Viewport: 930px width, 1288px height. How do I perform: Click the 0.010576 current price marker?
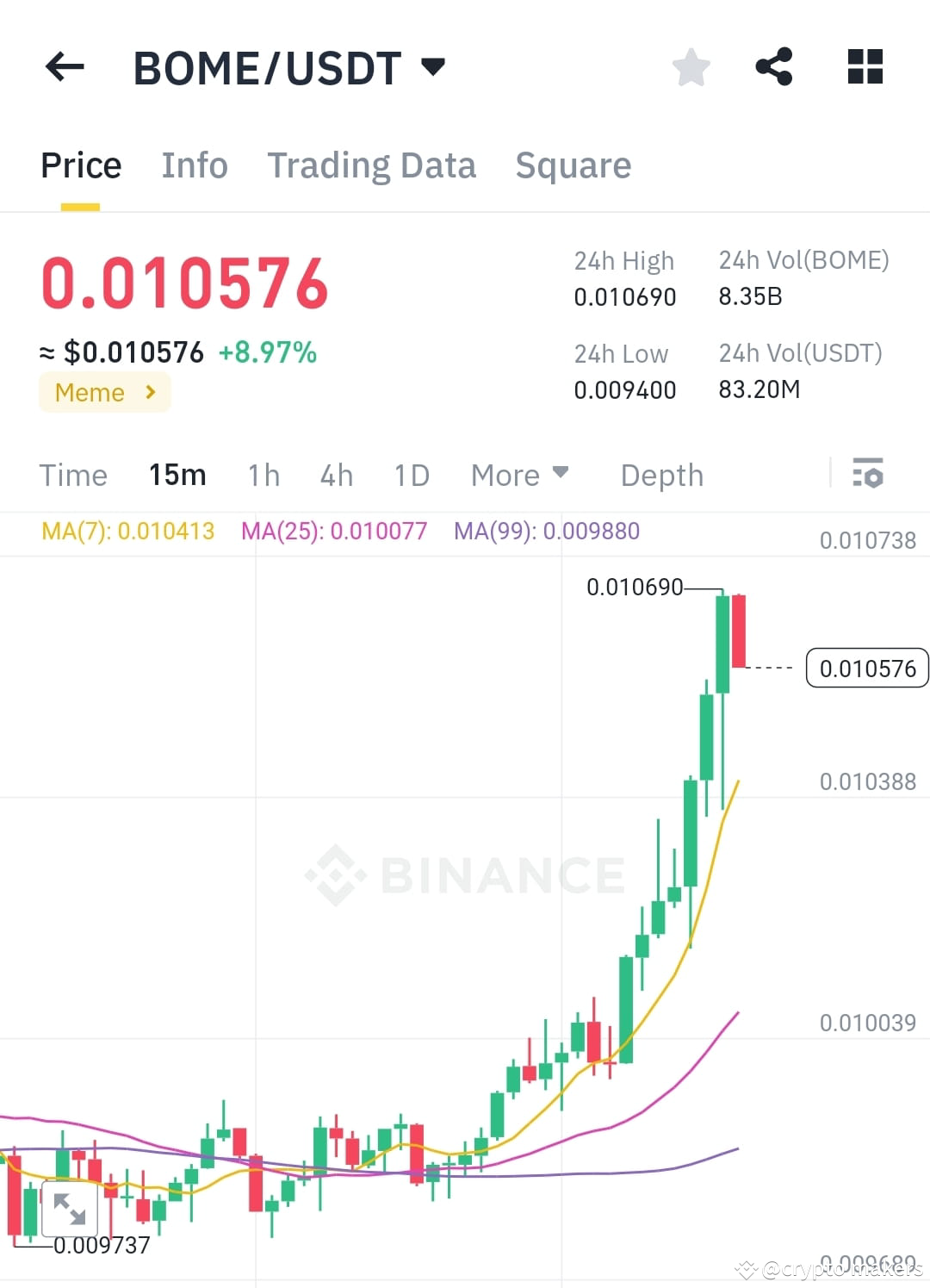[x=866, y=668]
